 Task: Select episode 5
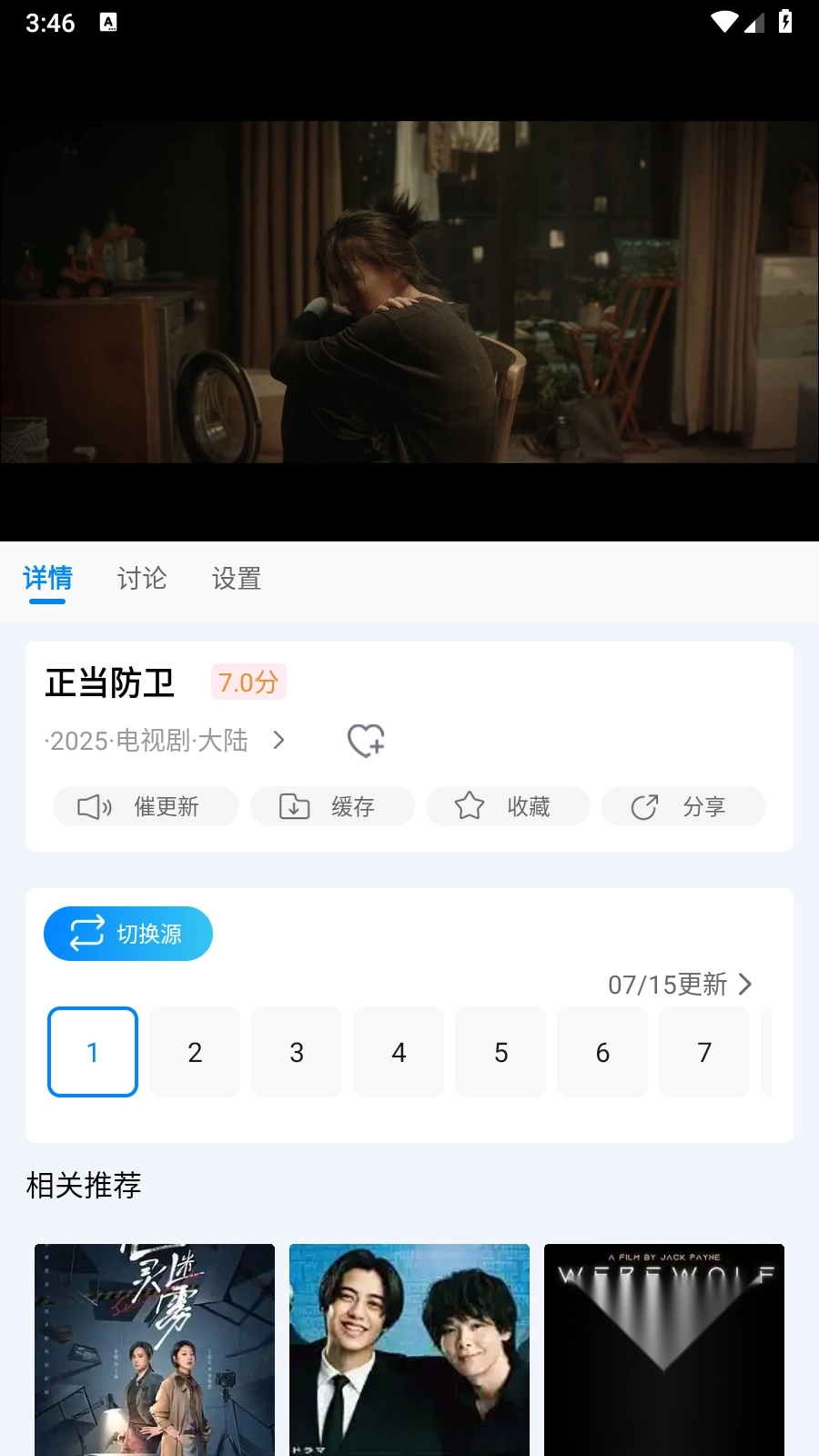tap(500, 1052)
